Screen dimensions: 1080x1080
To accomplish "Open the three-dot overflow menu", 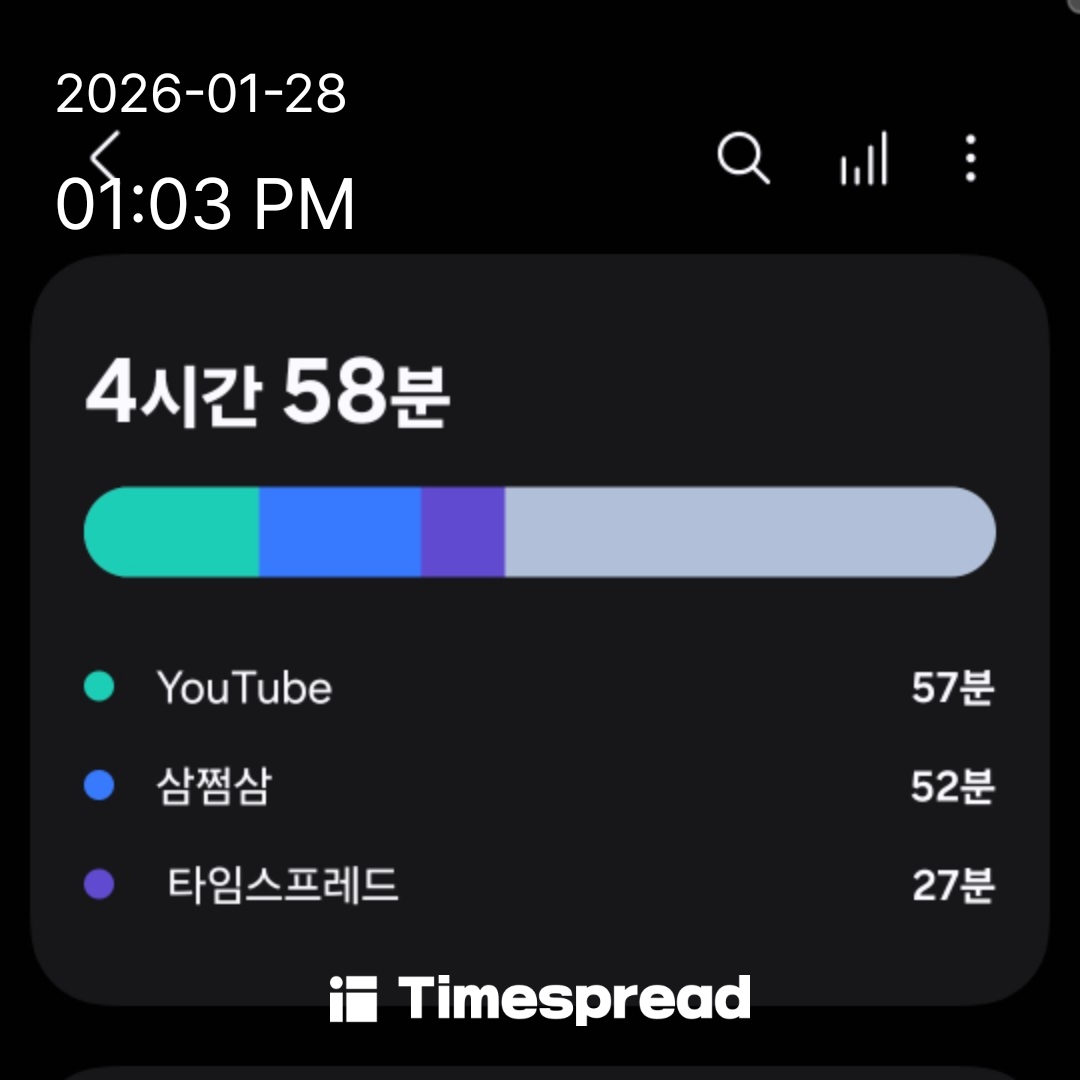I will (970, 158).
